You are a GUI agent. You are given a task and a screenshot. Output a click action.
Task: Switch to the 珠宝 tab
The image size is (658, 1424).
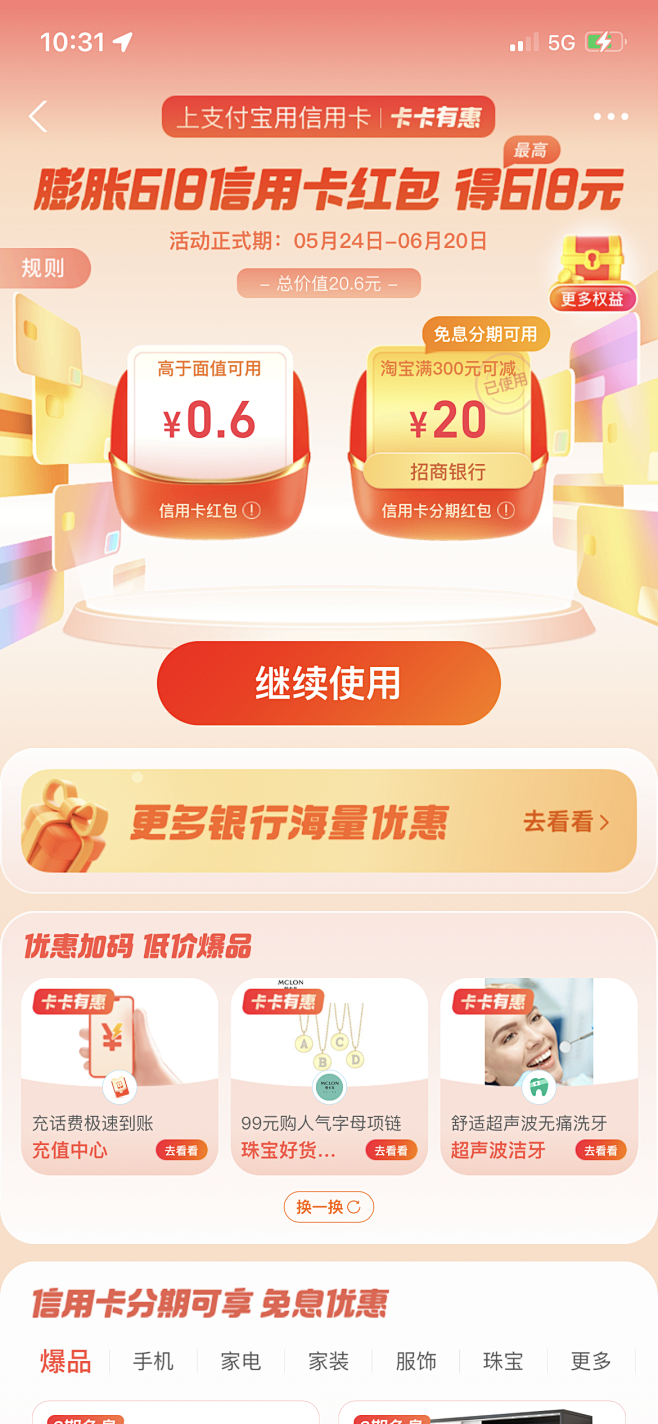(503, 1361)
